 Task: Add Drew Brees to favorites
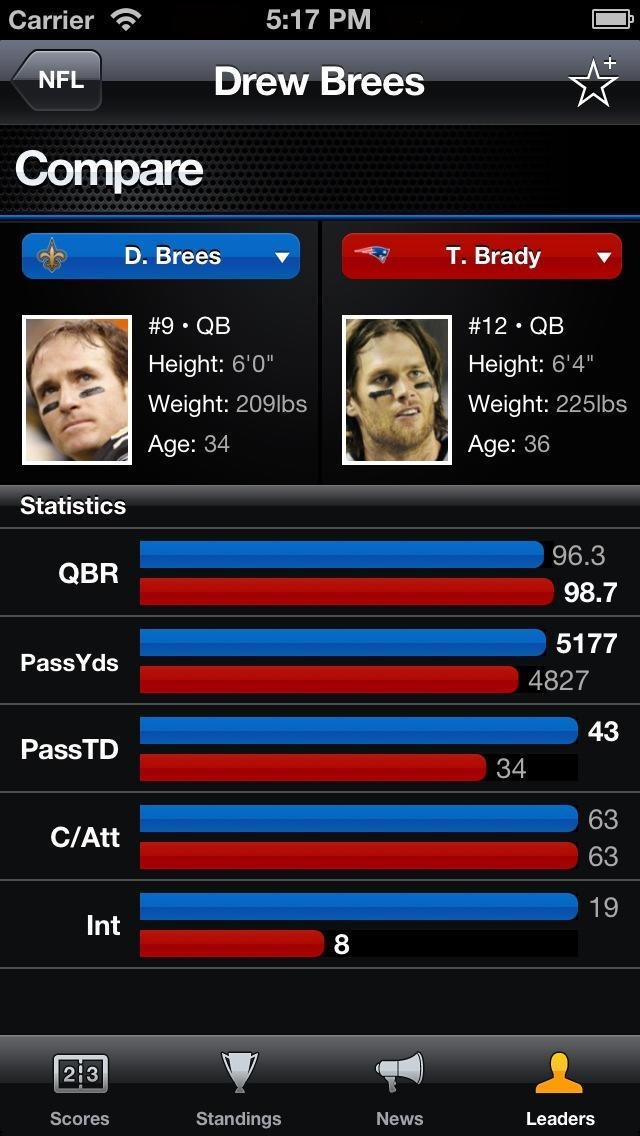tap(593, 82)
